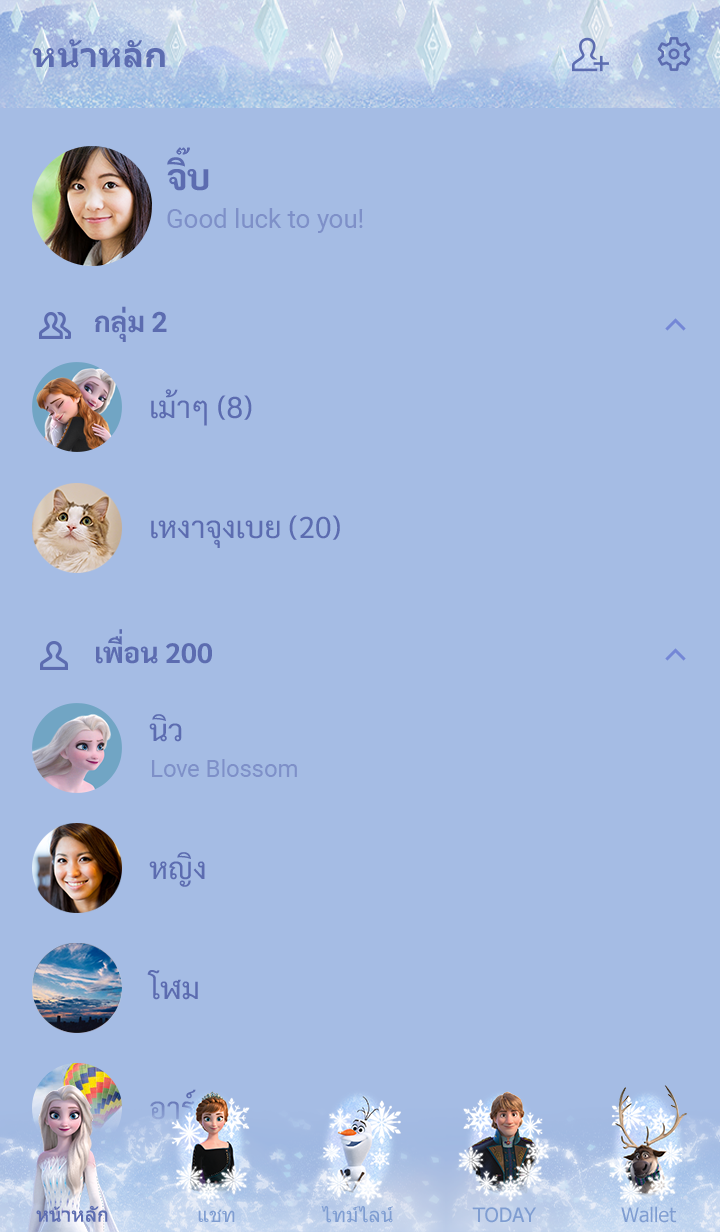Viewport: 720px width, 1232px height.
Task: Collapse the กลุ่ม 2 groups section
Action: pos(675,324)
